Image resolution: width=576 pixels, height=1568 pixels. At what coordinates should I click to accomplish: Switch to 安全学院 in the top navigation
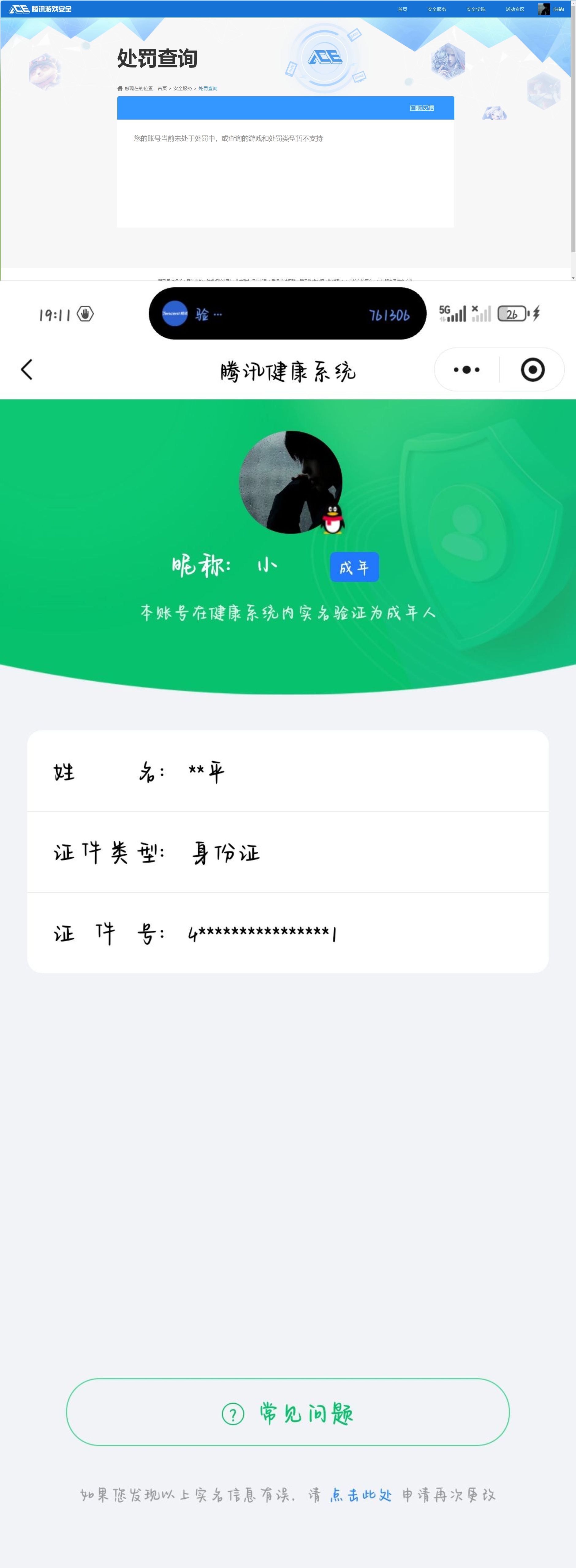pyautogui.click(x=476, y=9)
